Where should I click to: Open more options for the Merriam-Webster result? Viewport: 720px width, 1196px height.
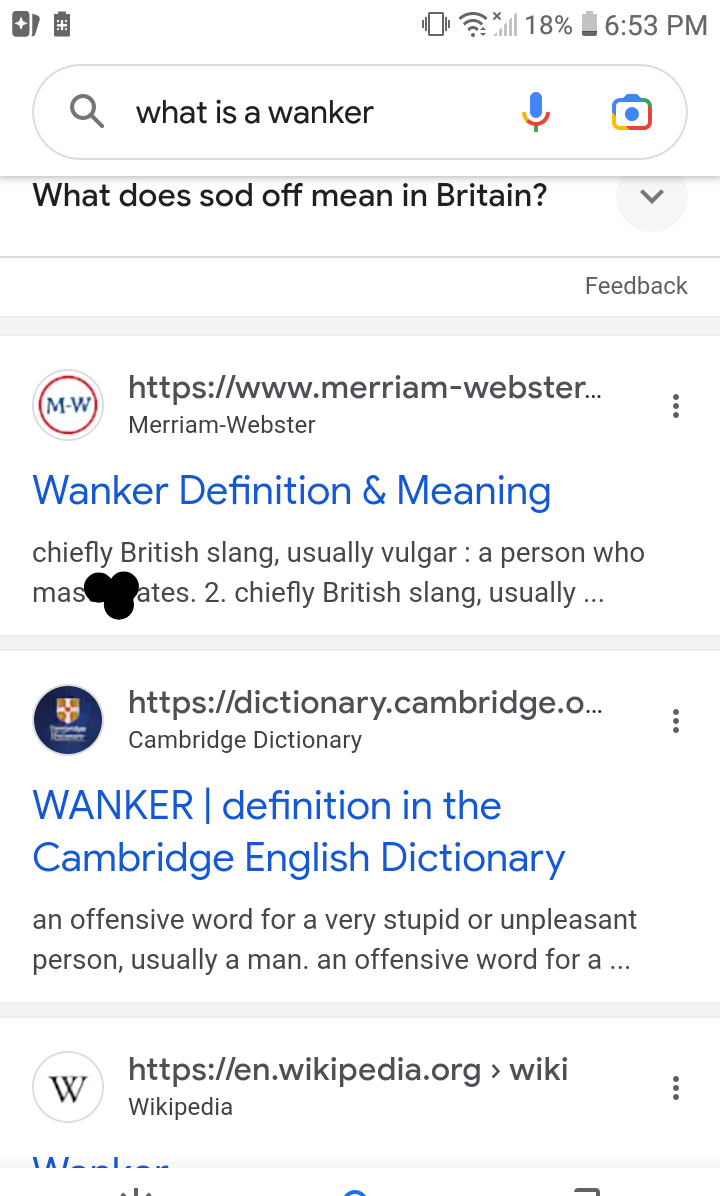coord(676,406)
